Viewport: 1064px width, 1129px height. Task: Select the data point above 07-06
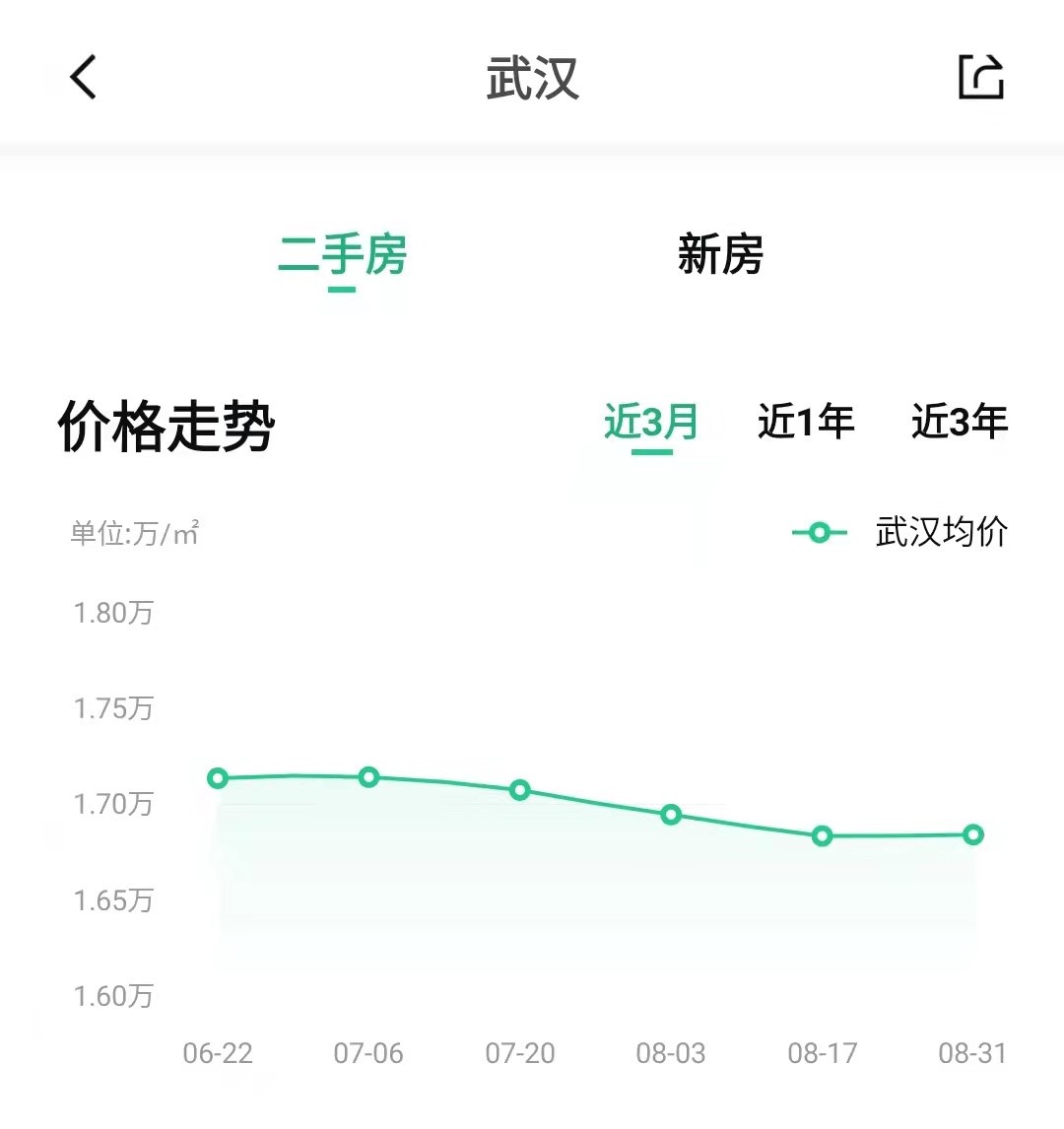point(368,776)
